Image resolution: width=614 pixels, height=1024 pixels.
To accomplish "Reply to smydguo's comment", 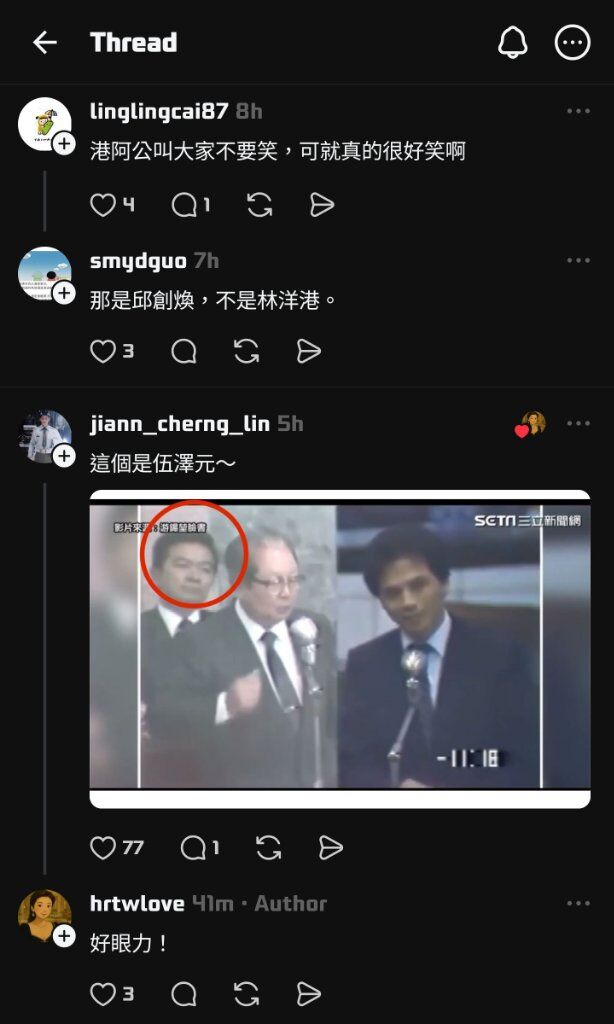I will (184, 351).
